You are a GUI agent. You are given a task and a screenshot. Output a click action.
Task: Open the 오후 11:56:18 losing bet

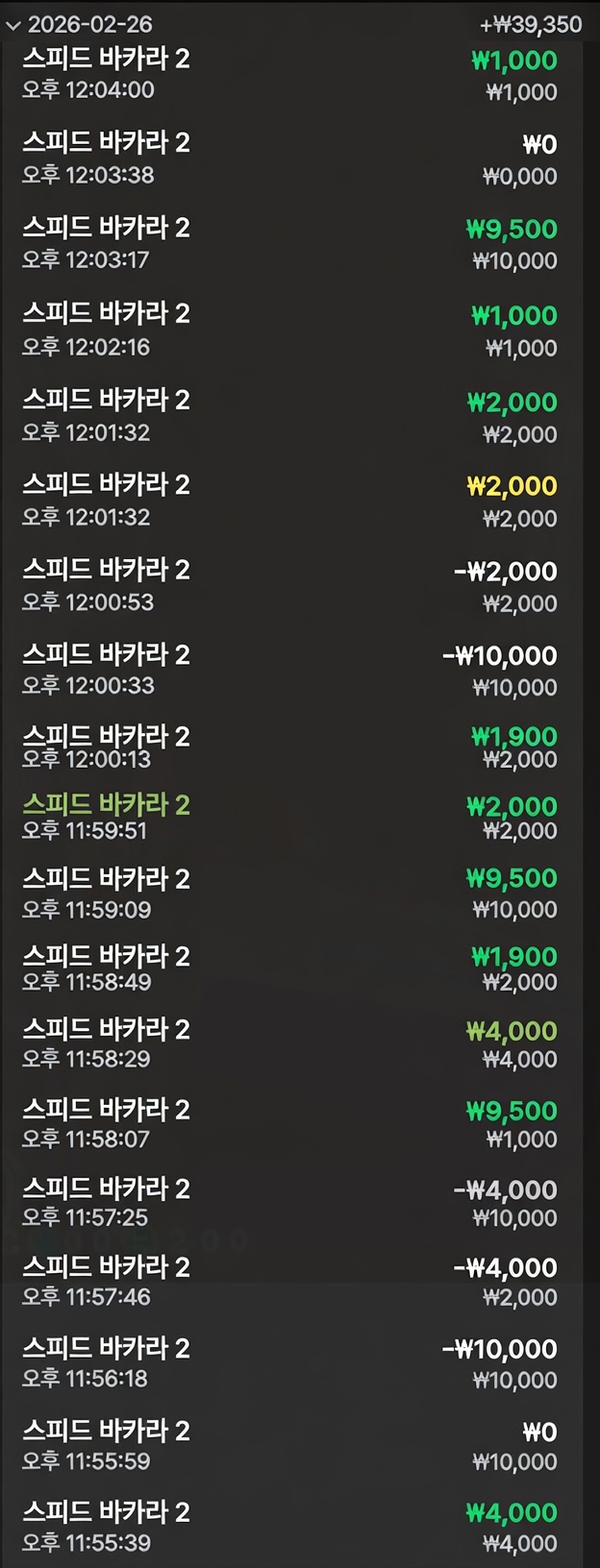click(288, 1362)
